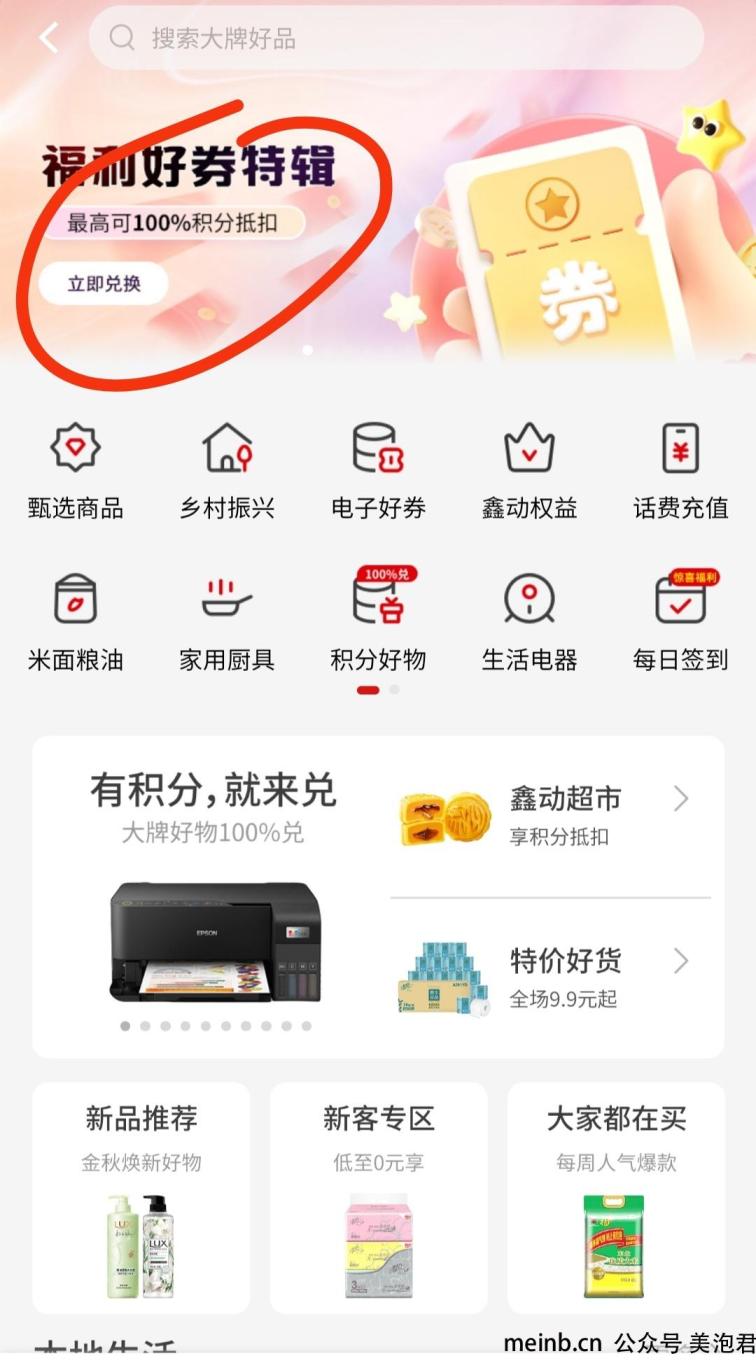Open the 新品推荐 card
The height and width of the screenshot is (1363, 756).
pyautogui.click(x=141, y=1197)
